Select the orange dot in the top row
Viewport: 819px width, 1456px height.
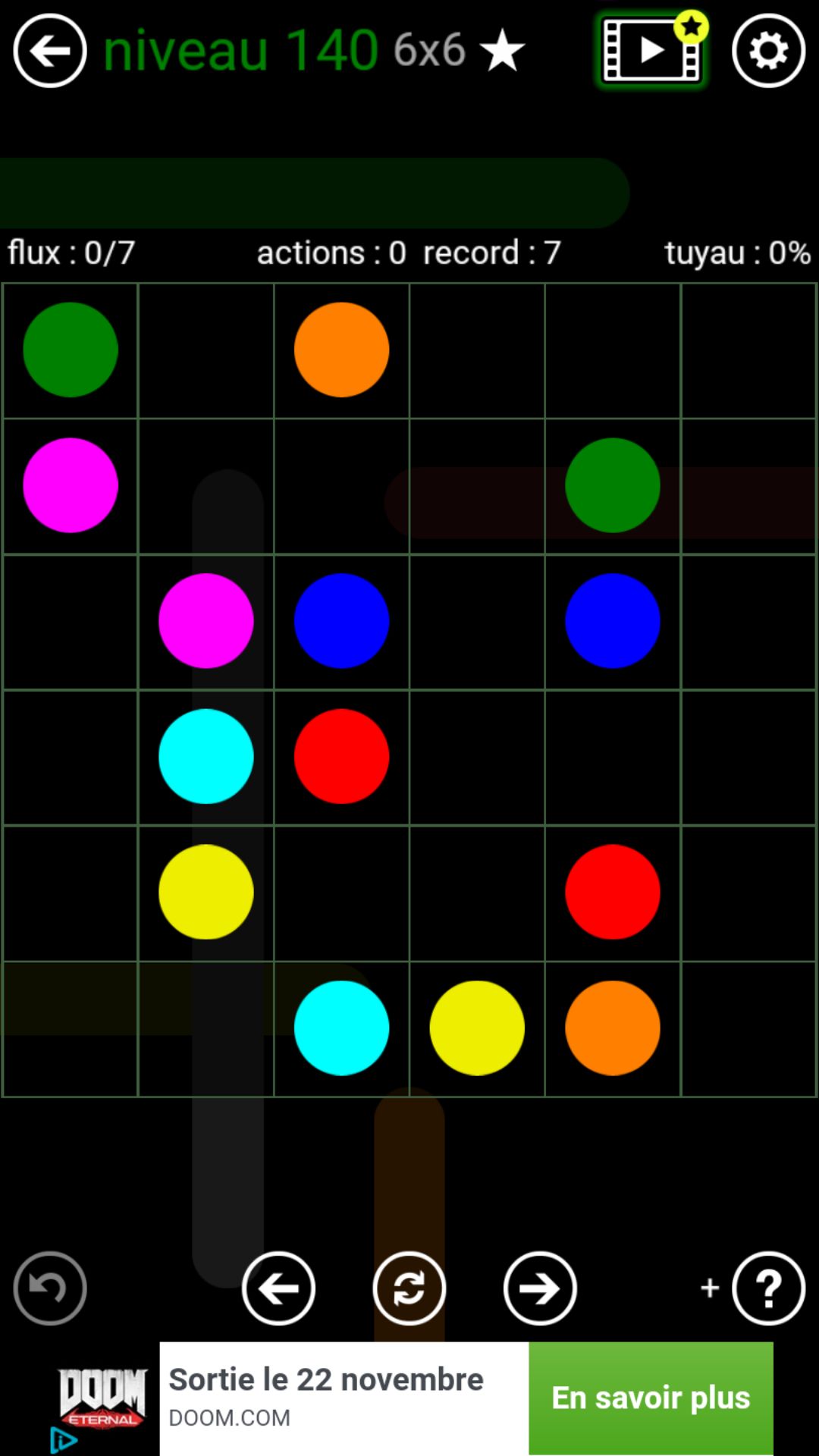(341, 350)
